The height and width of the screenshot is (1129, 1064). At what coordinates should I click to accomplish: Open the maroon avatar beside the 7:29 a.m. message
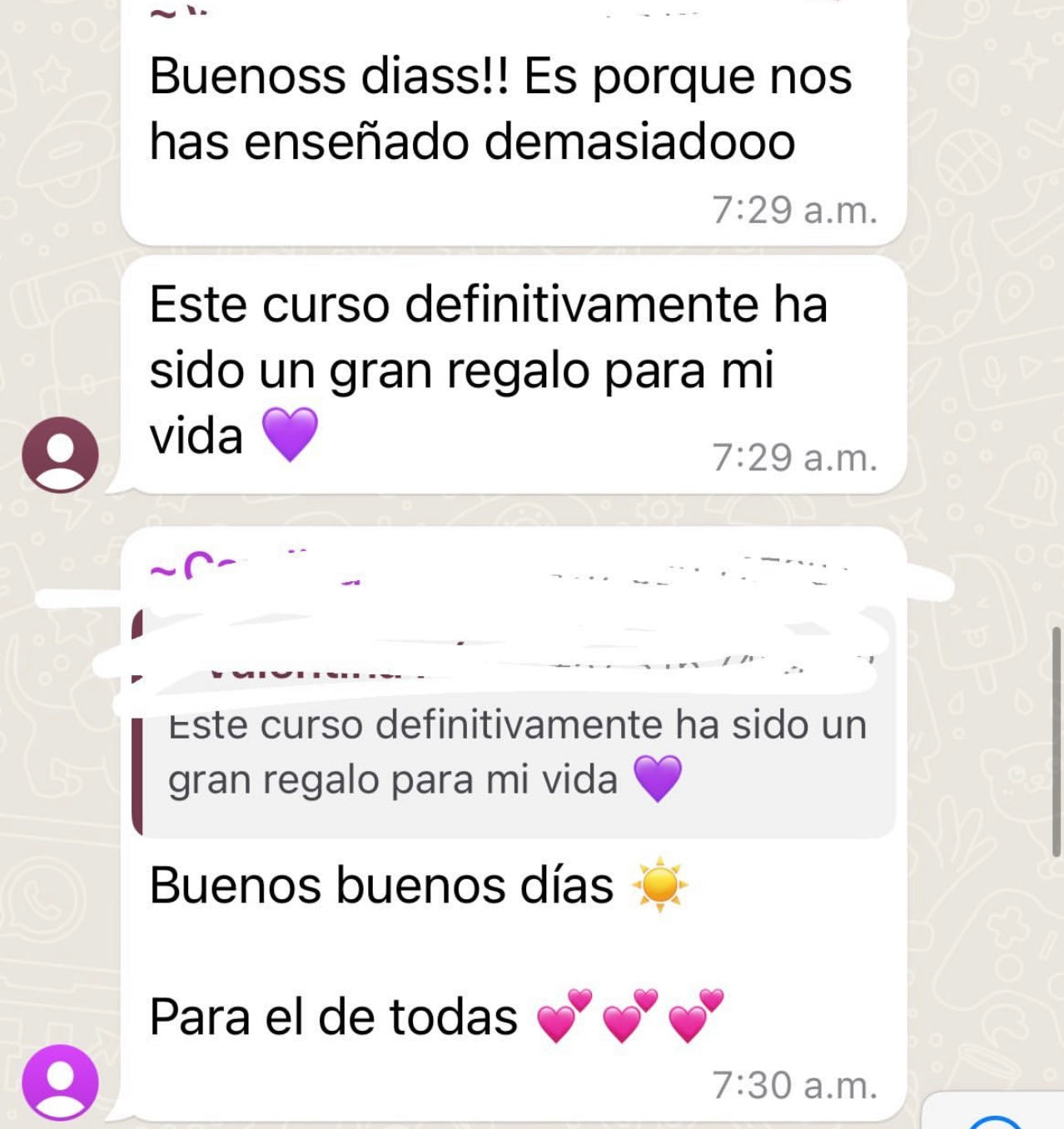click(x=60, y=455)
